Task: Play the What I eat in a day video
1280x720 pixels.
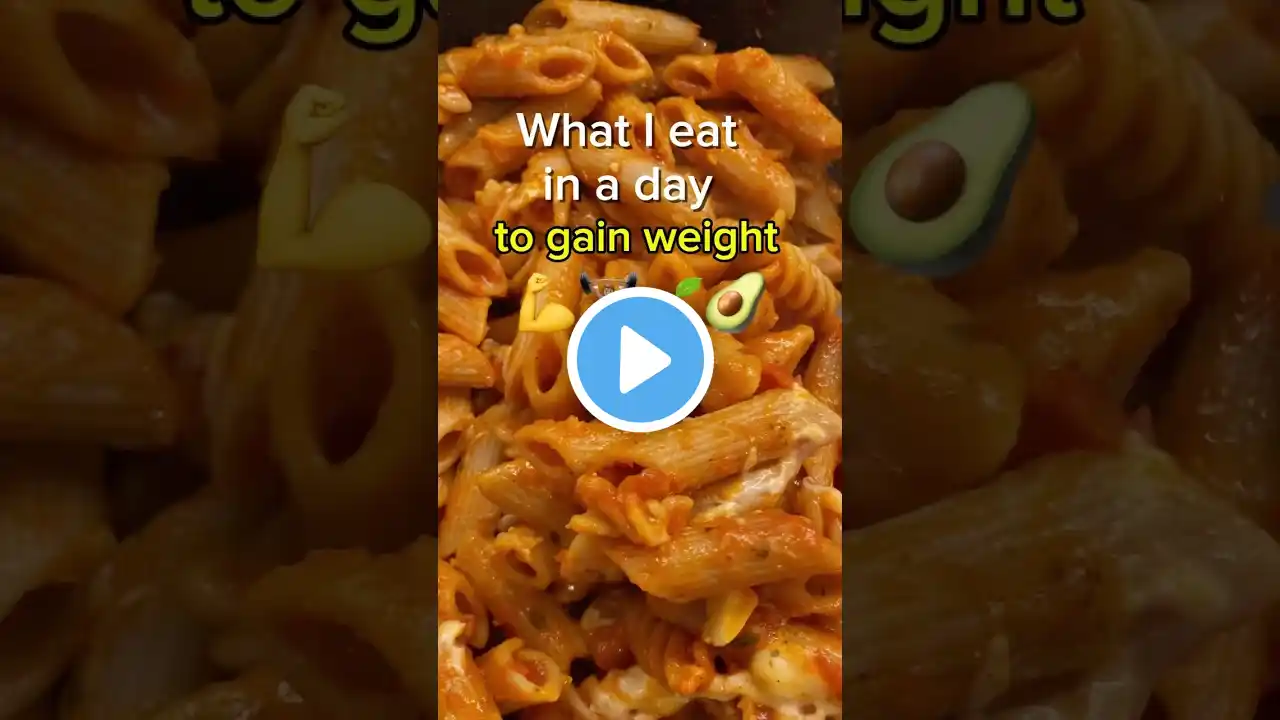Action: (x=640, y=359)
